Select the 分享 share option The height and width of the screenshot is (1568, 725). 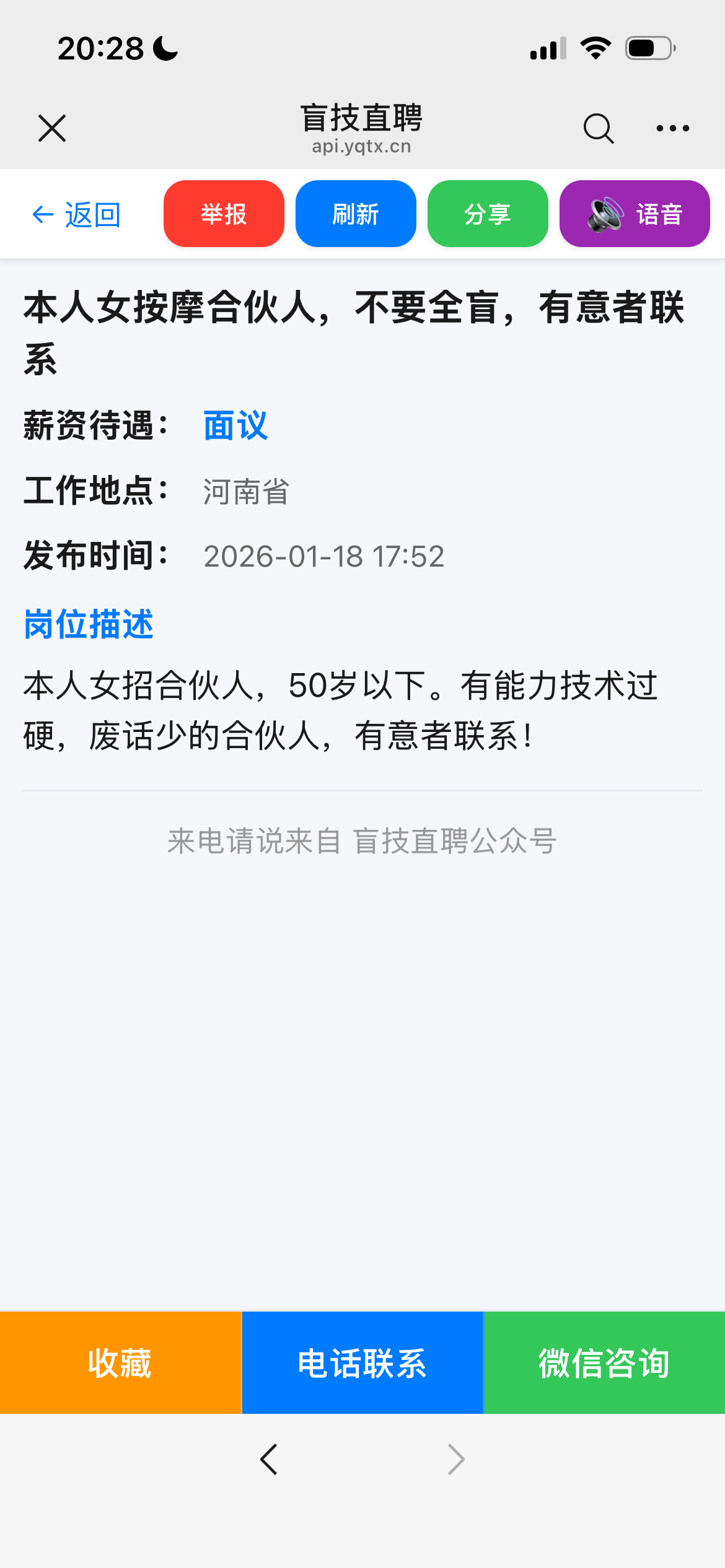click(x=487, y=214)
